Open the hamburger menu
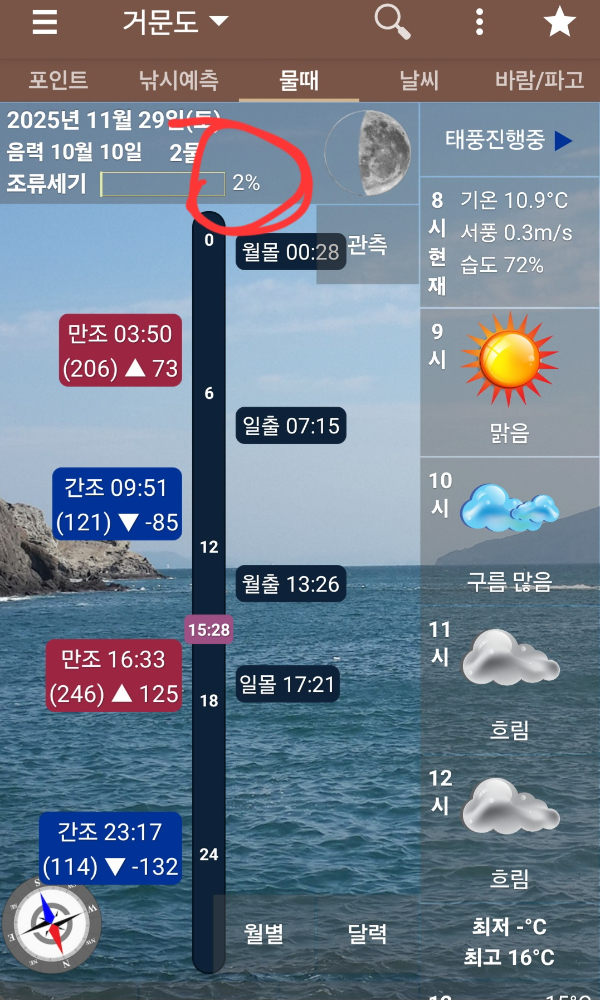This screenshot has width=600, height=1000. 45,23
